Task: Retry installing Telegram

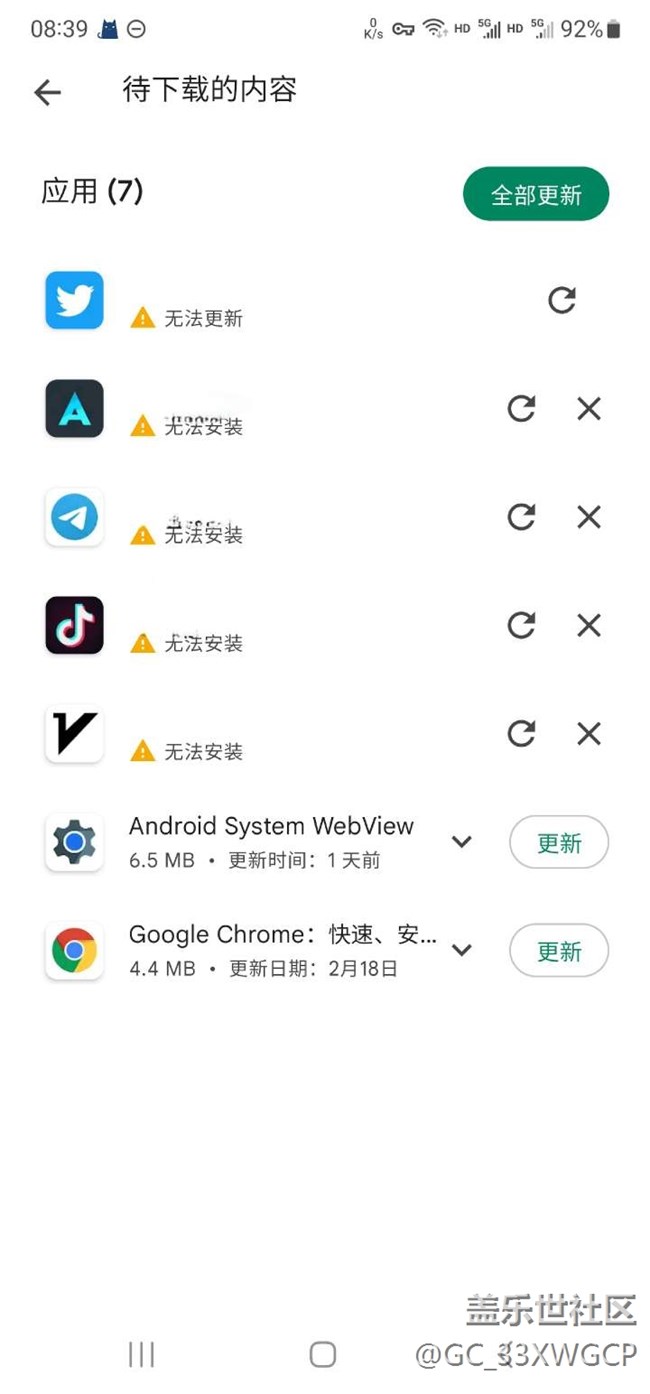Action: coord(521,517)
